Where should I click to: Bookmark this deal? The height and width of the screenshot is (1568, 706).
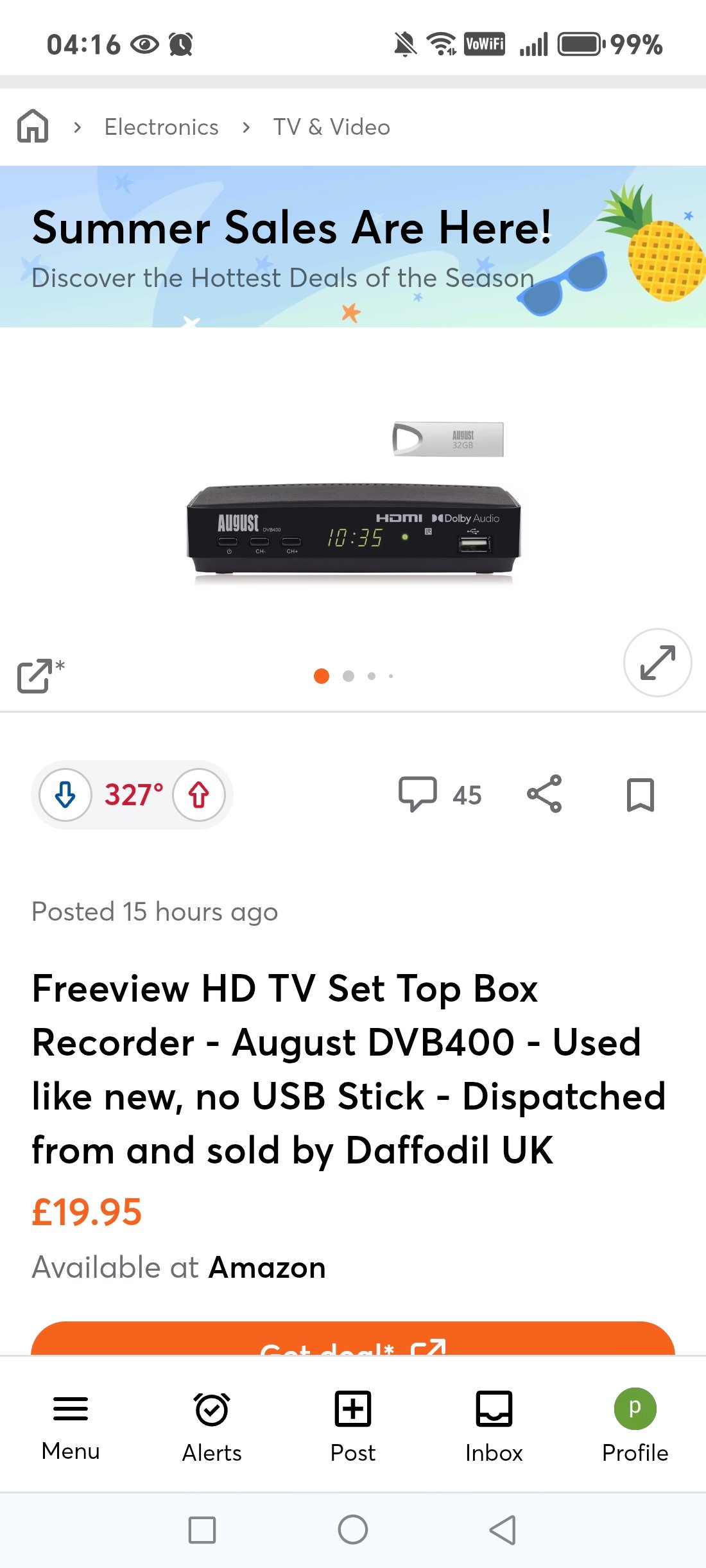pyautogui.click(x=640, y=795)
